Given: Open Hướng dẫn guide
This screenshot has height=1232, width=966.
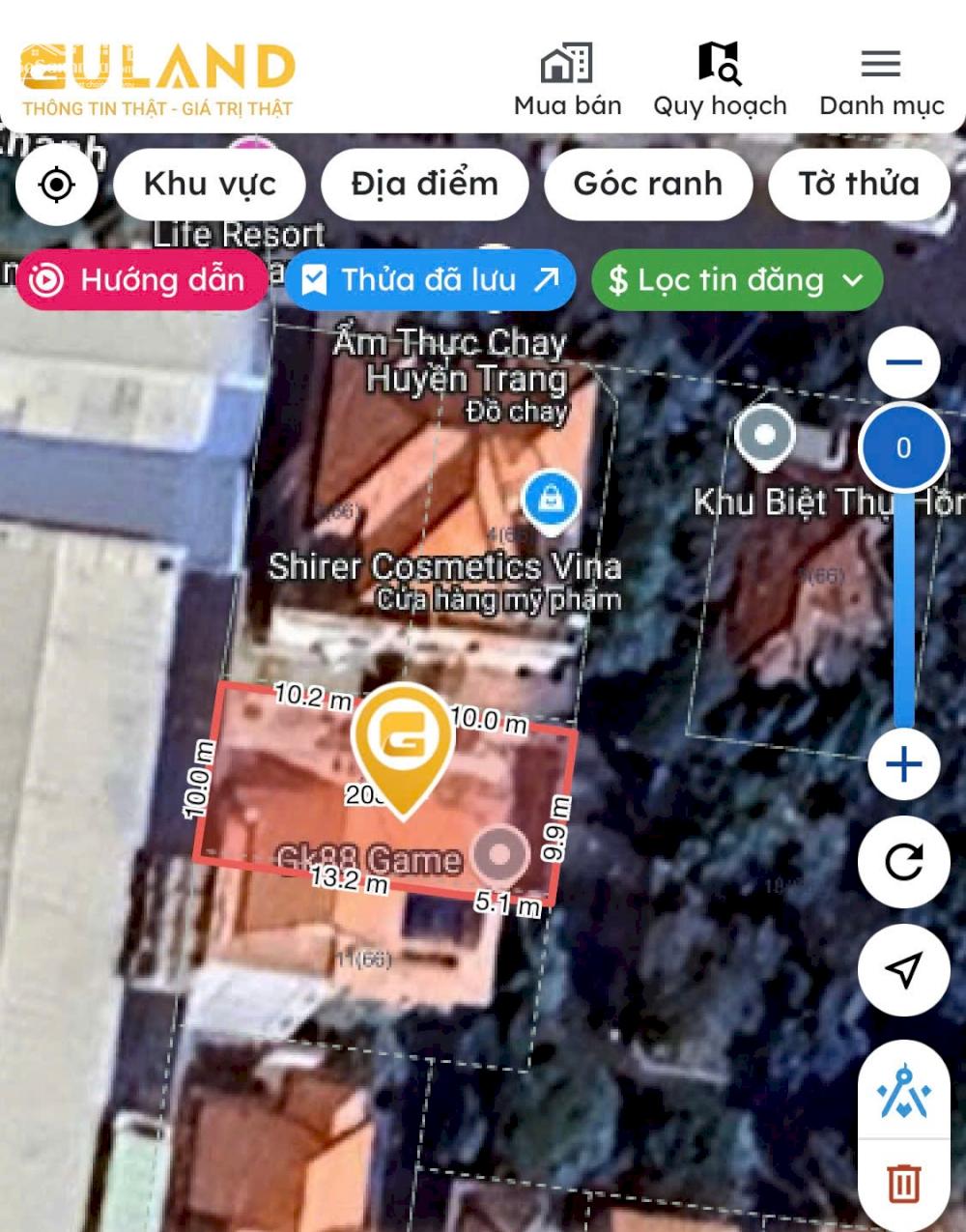Looking at the screenshot, I should (141, 280).
